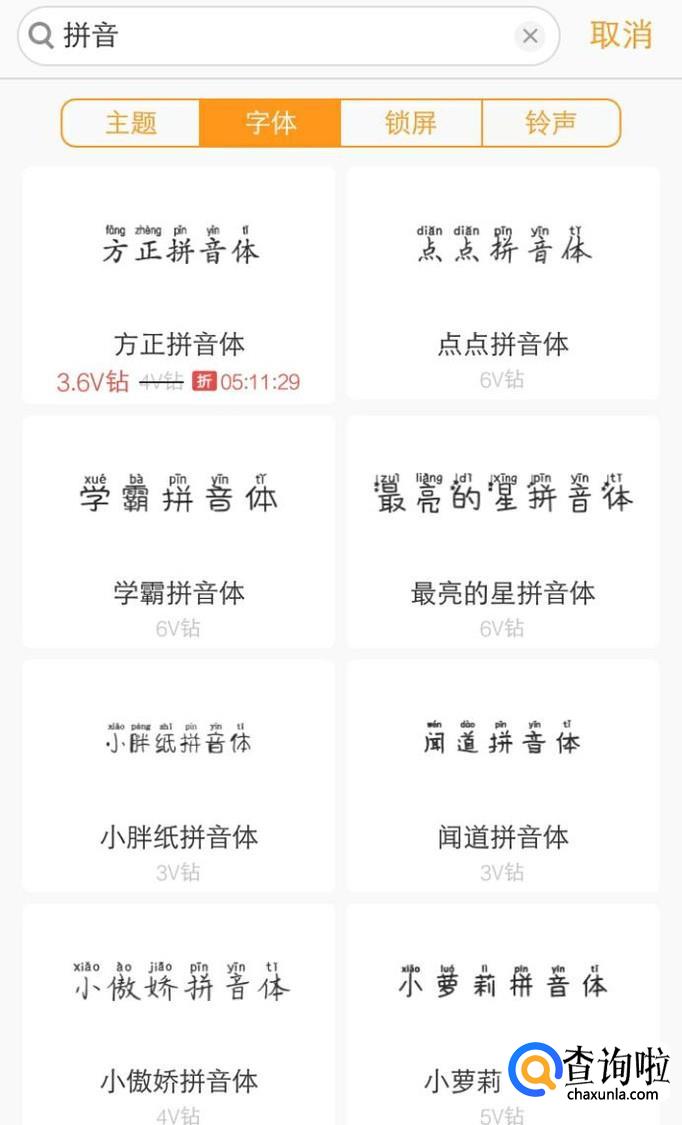Select the 闻道拼音体 font card
This screenshot has height=1125, width=682.
(x=503, y=776)
